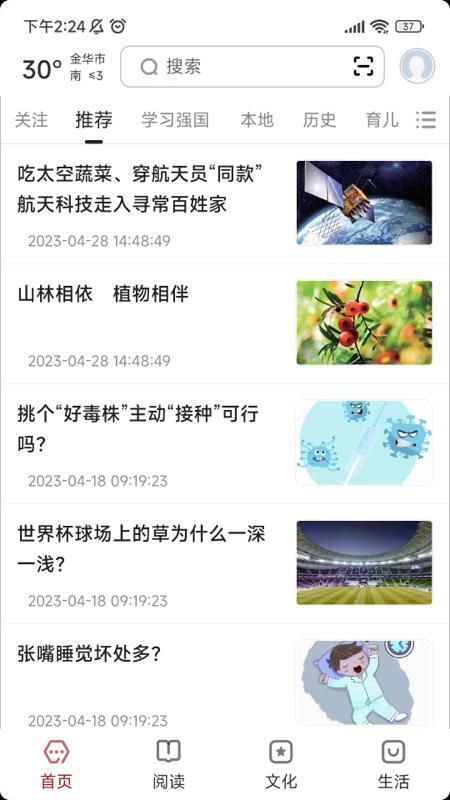Screen dimensions: 450x800
Task: Switch to the 关注 tab
Action: pyautogui.click(x=31, y=120)
